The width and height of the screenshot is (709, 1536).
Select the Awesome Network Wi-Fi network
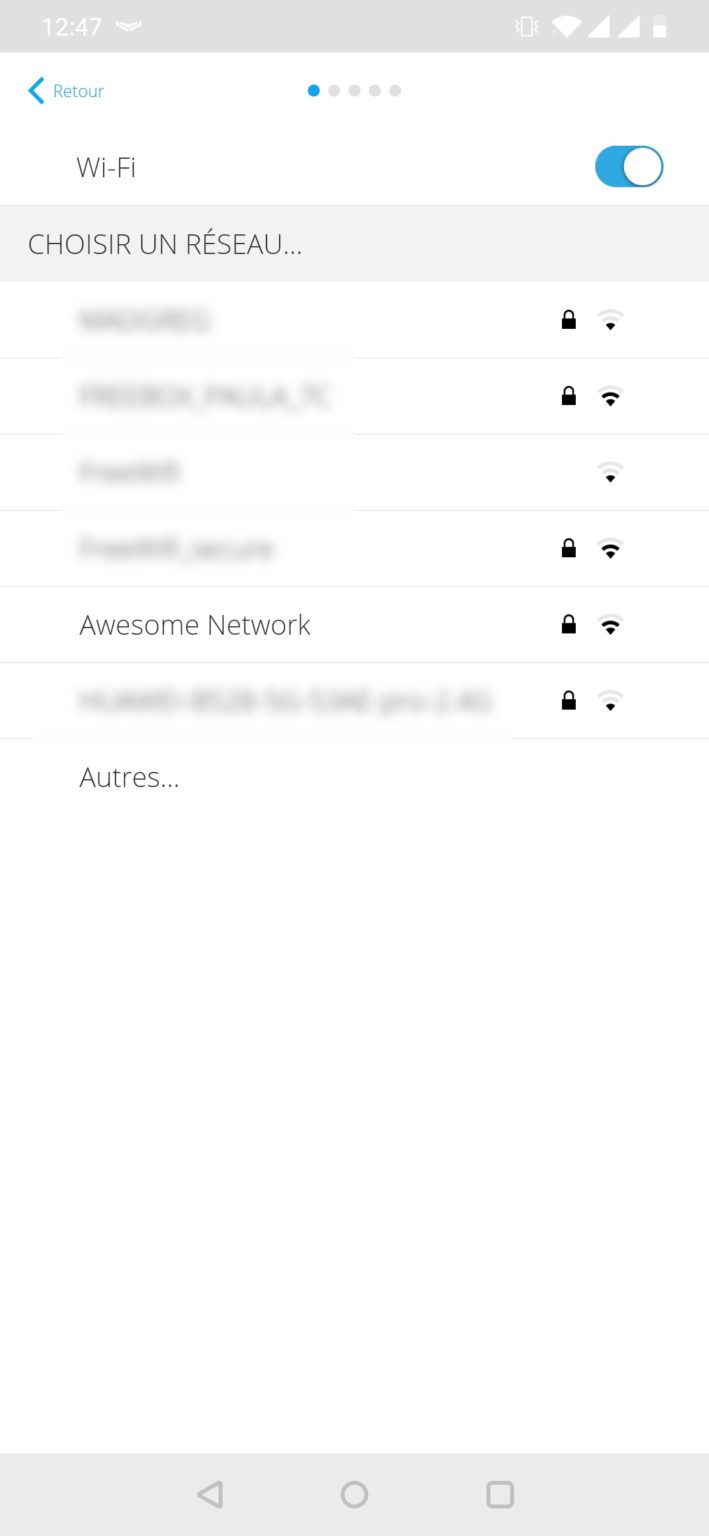click(x=195, y=625)
